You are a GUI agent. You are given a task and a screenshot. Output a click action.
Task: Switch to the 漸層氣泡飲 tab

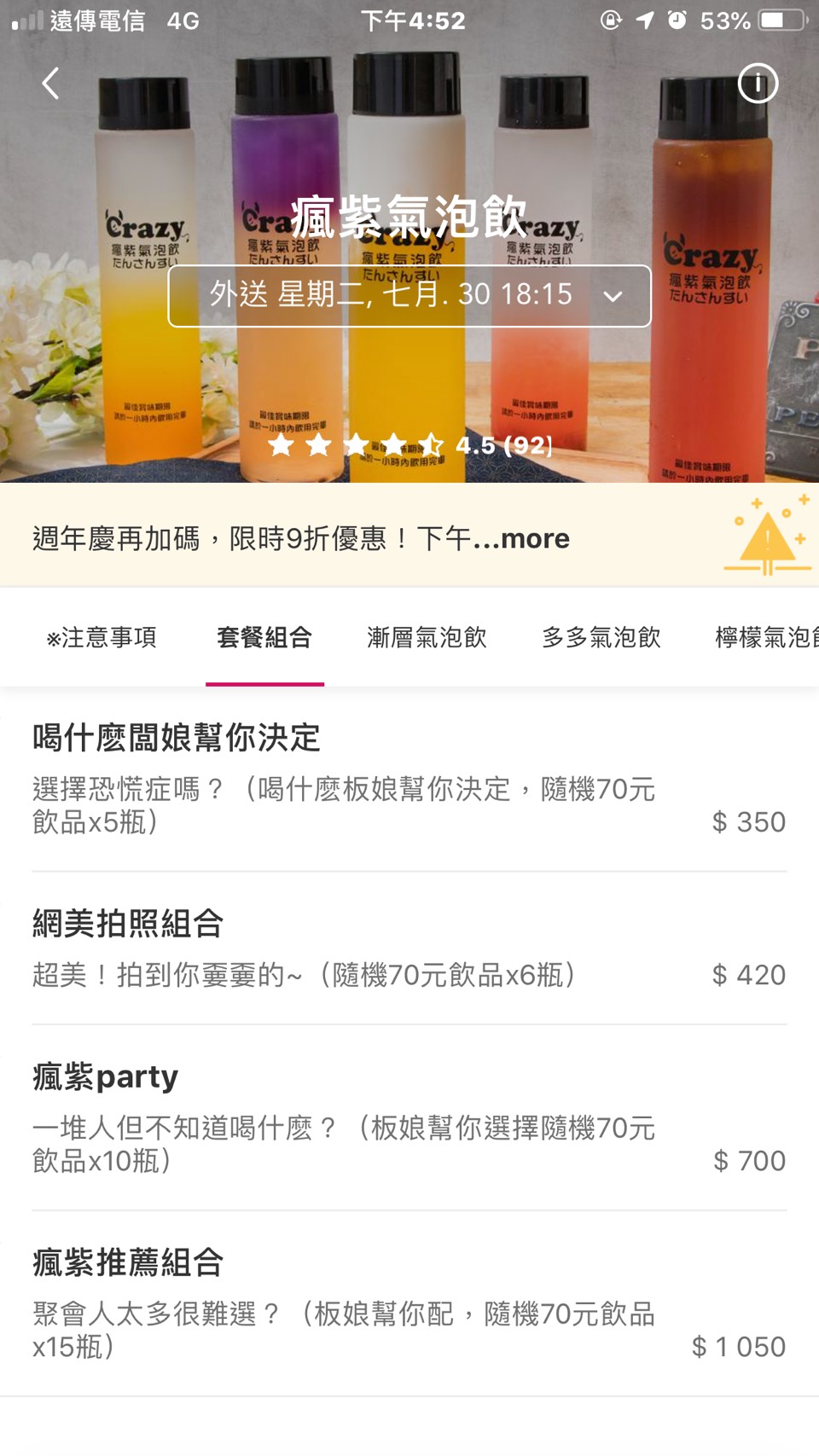pos(427,637)
